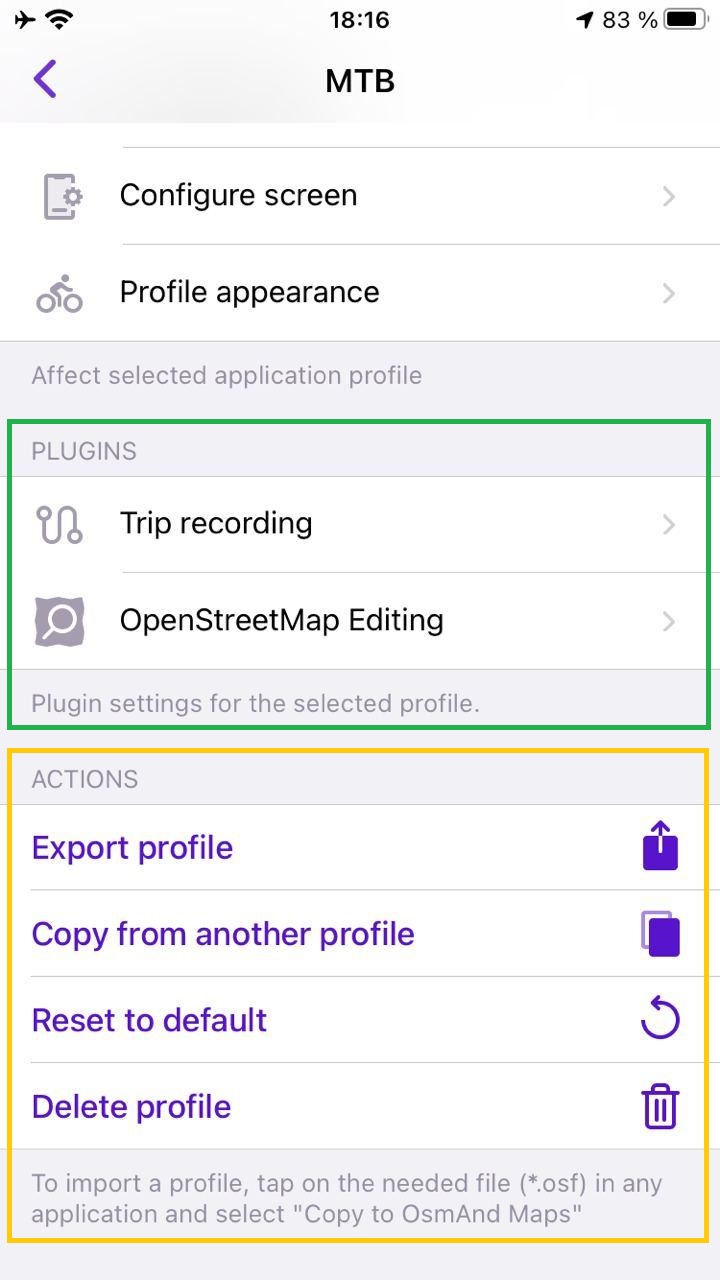Open Profile appearance

[x=360, y=293]
